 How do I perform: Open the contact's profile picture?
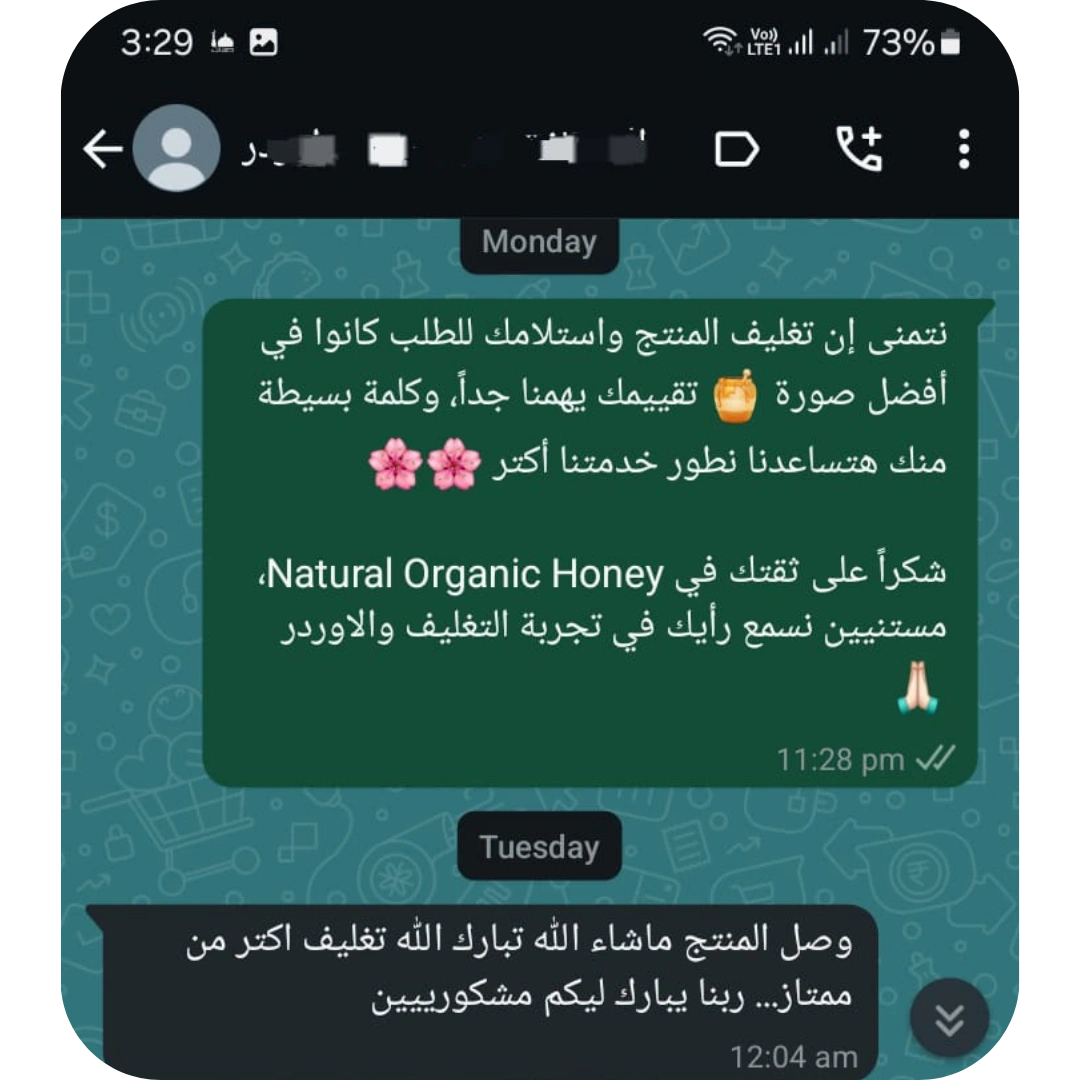pyautogui.click(x=177, y=149)
